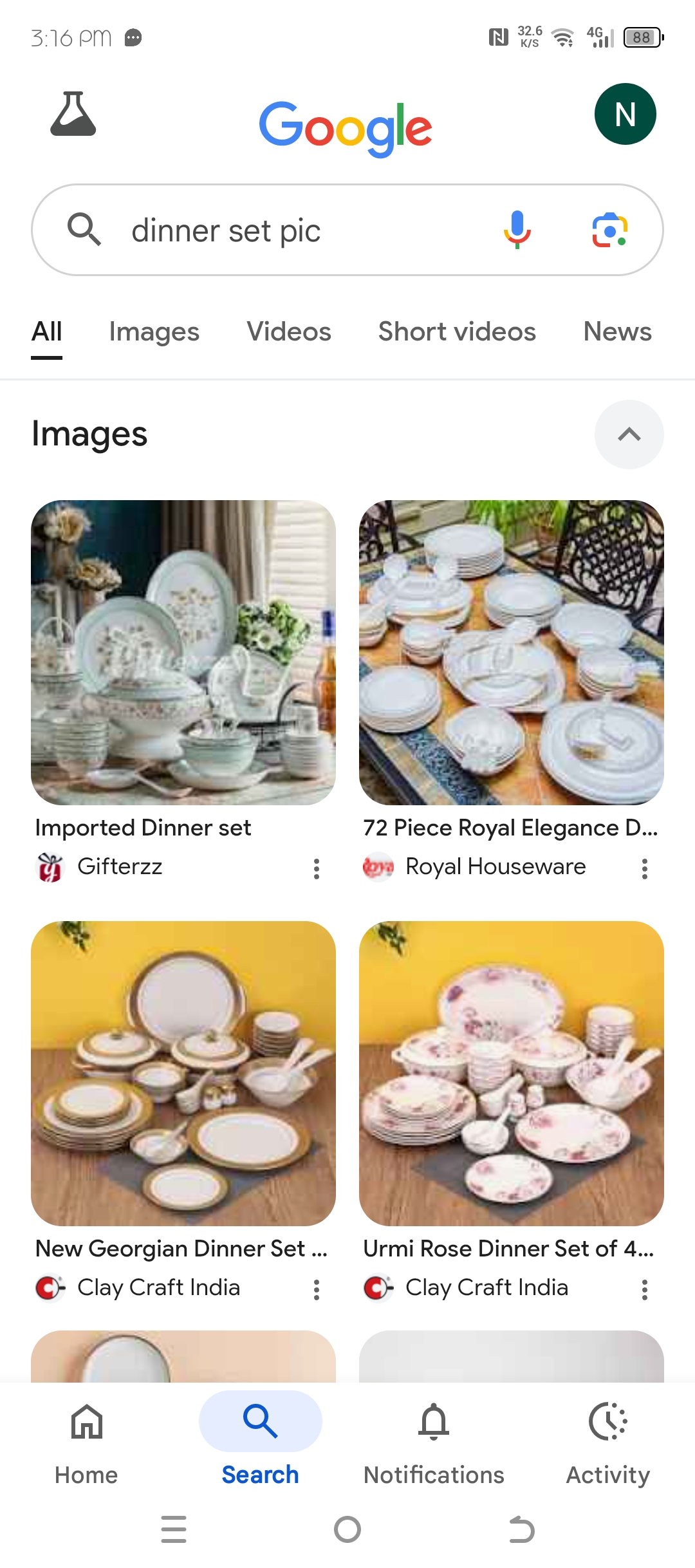Open Google Lens camera search
Image resolution: width=695 pixels, height=1568 pixels.
(x=609, y=230)
